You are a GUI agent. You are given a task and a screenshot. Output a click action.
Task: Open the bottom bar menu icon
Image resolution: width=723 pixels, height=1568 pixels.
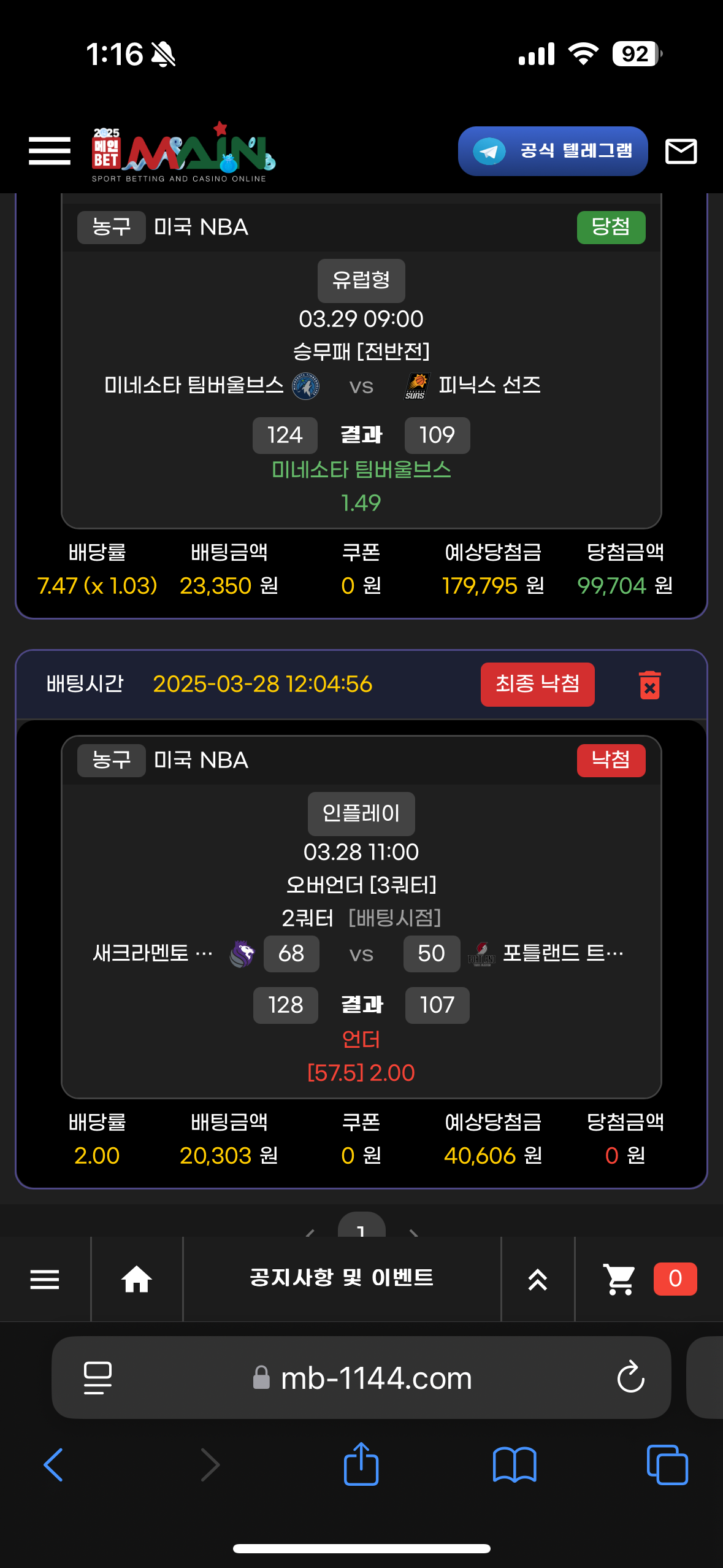45,1279
